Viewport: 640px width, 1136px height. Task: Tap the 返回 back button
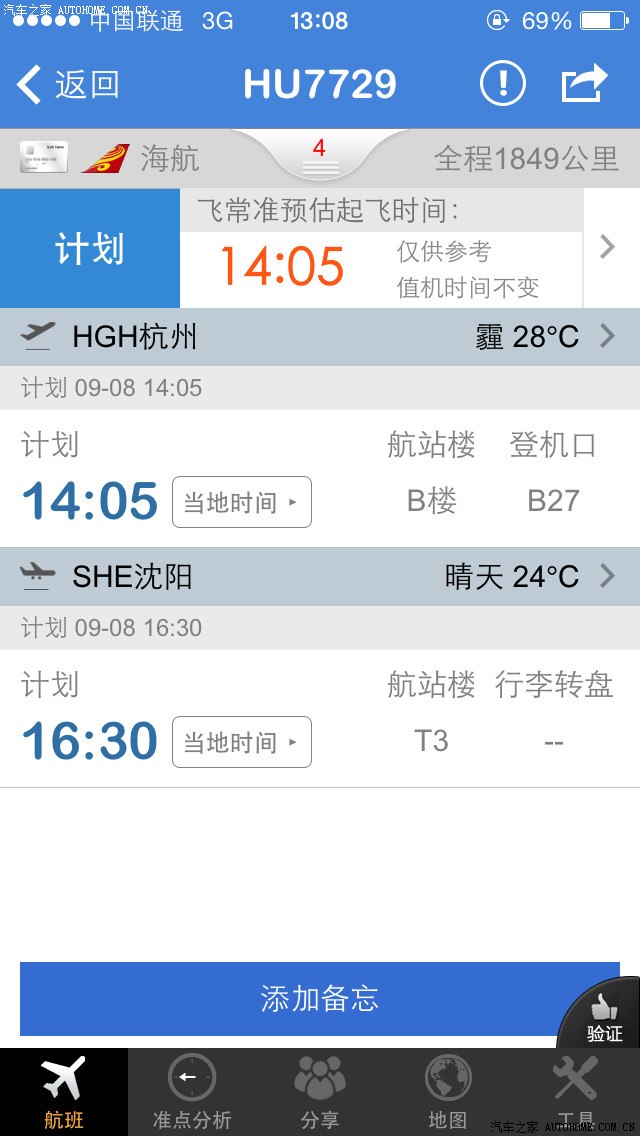pyautogui.click(x=68, y=85)
